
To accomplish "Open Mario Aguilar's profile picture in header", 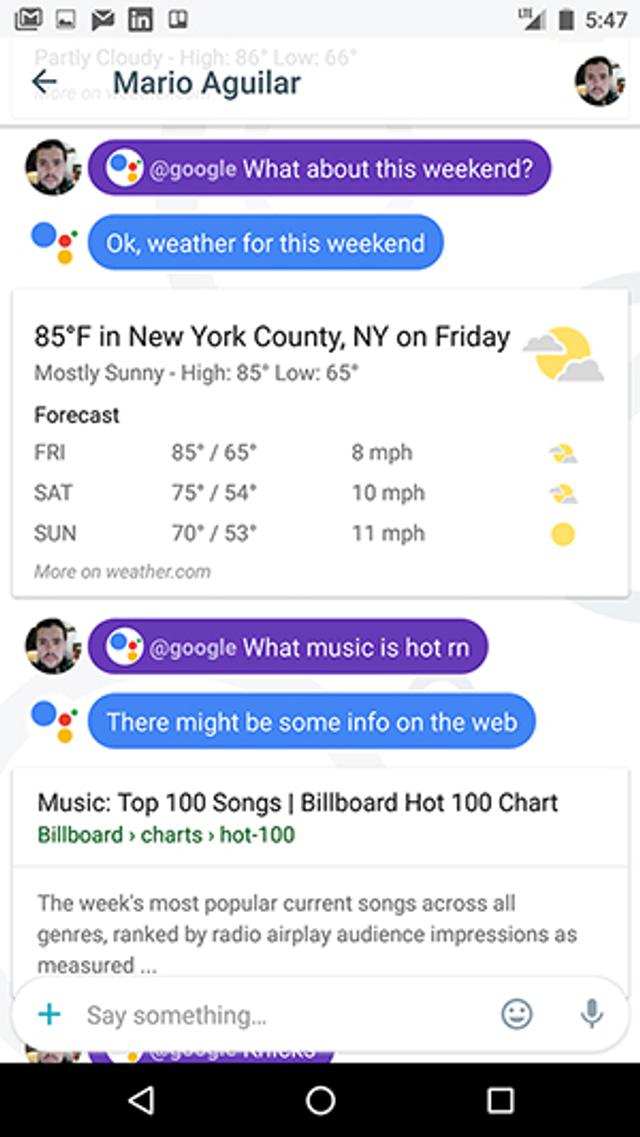I will pos(599,82).
